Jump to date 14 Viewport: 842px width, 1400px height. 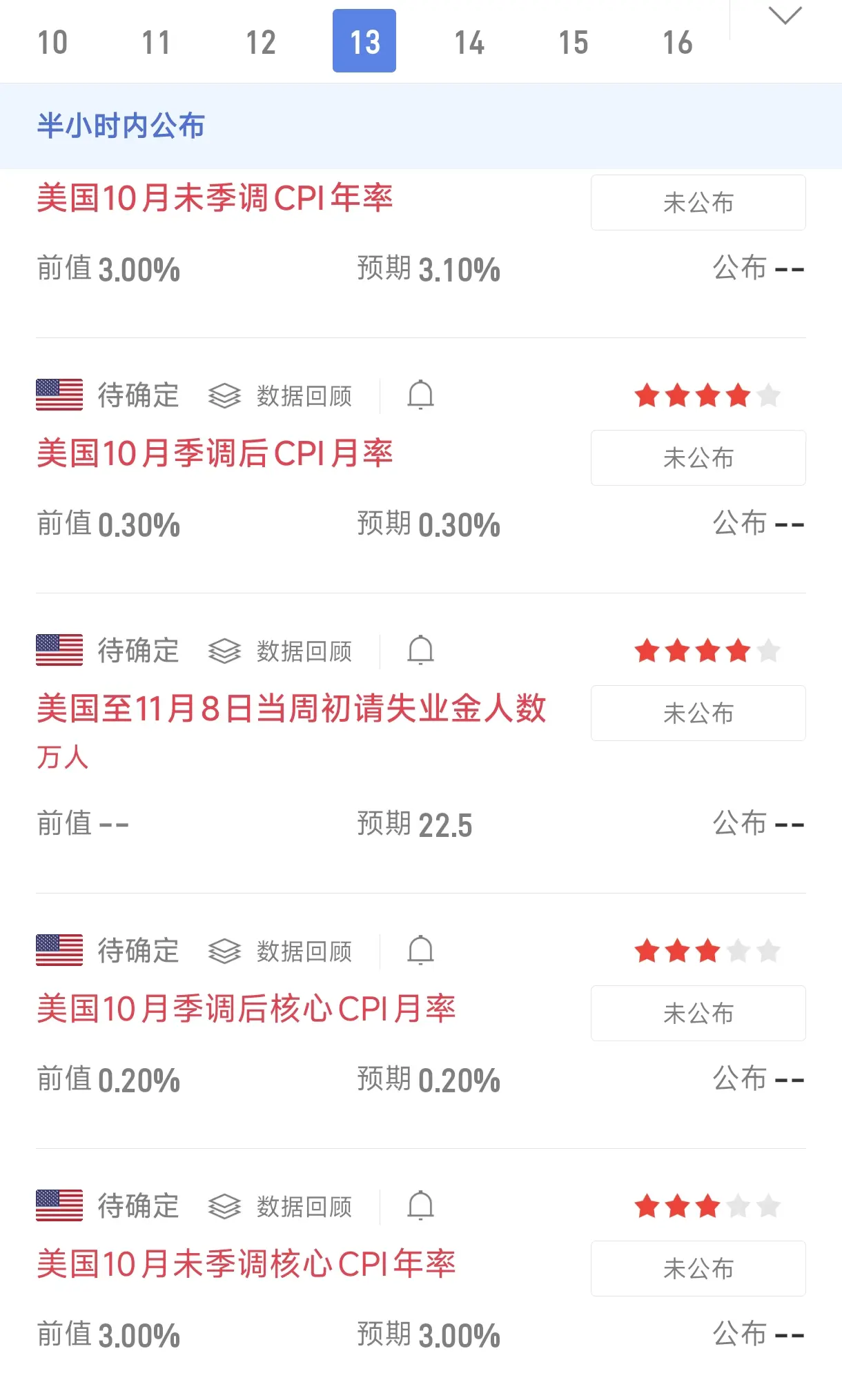tap(469, 42)
